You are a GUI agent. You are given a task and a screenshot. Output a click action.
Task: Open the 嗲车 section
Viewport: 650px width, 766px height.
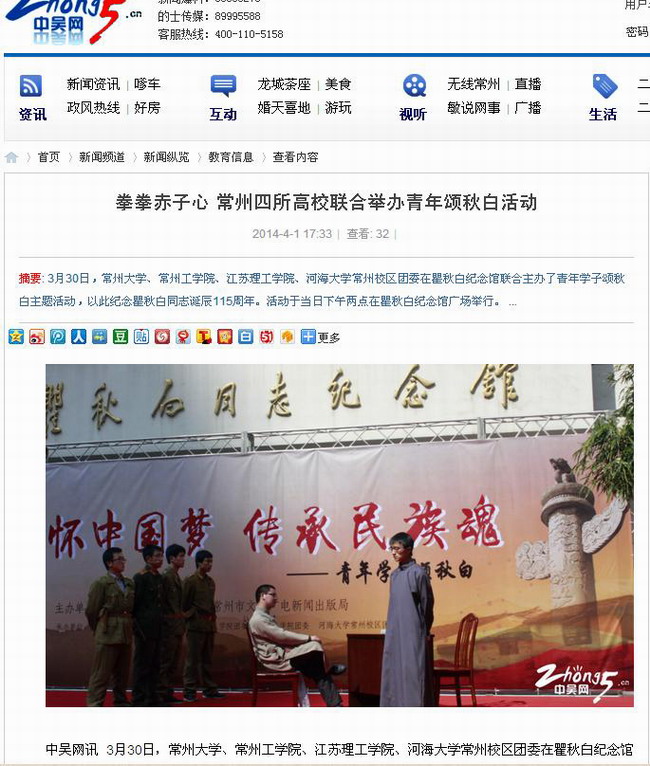point(147,85)
